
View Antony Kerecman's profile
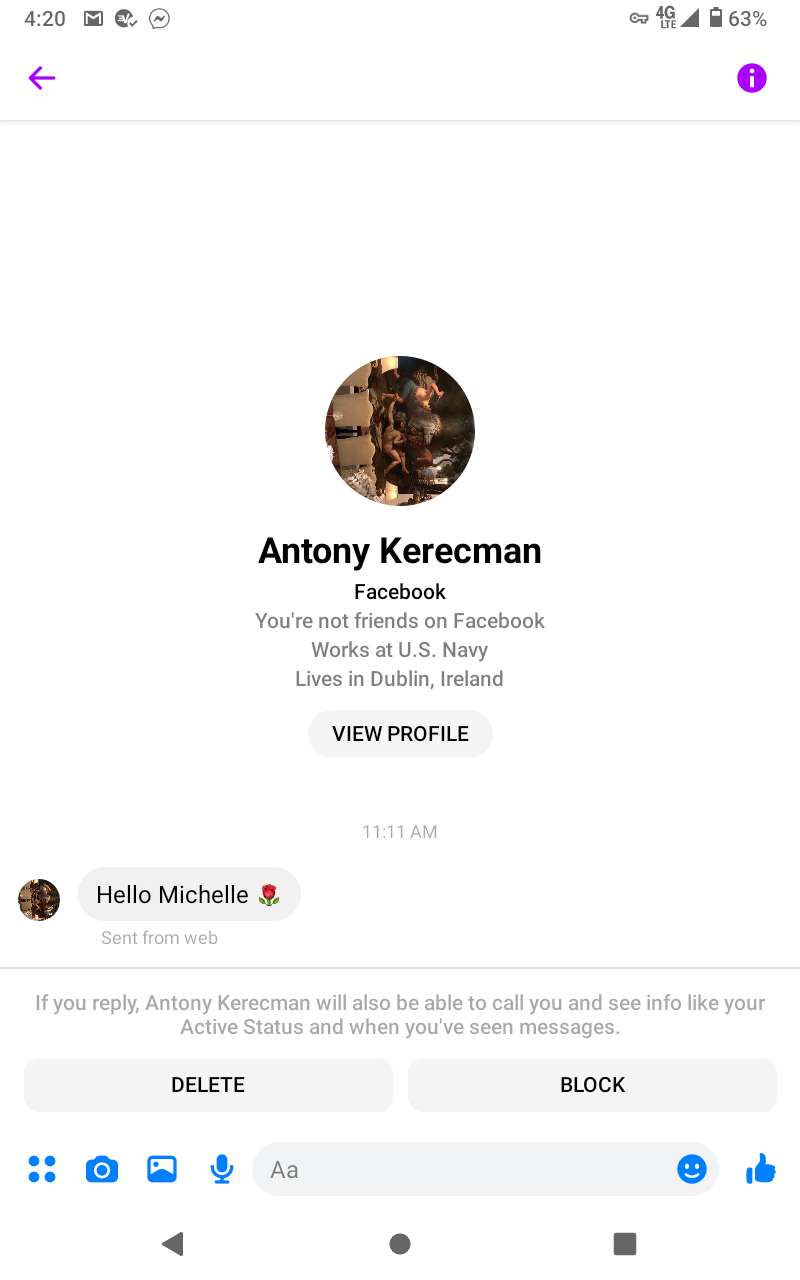tap(400, 734)
